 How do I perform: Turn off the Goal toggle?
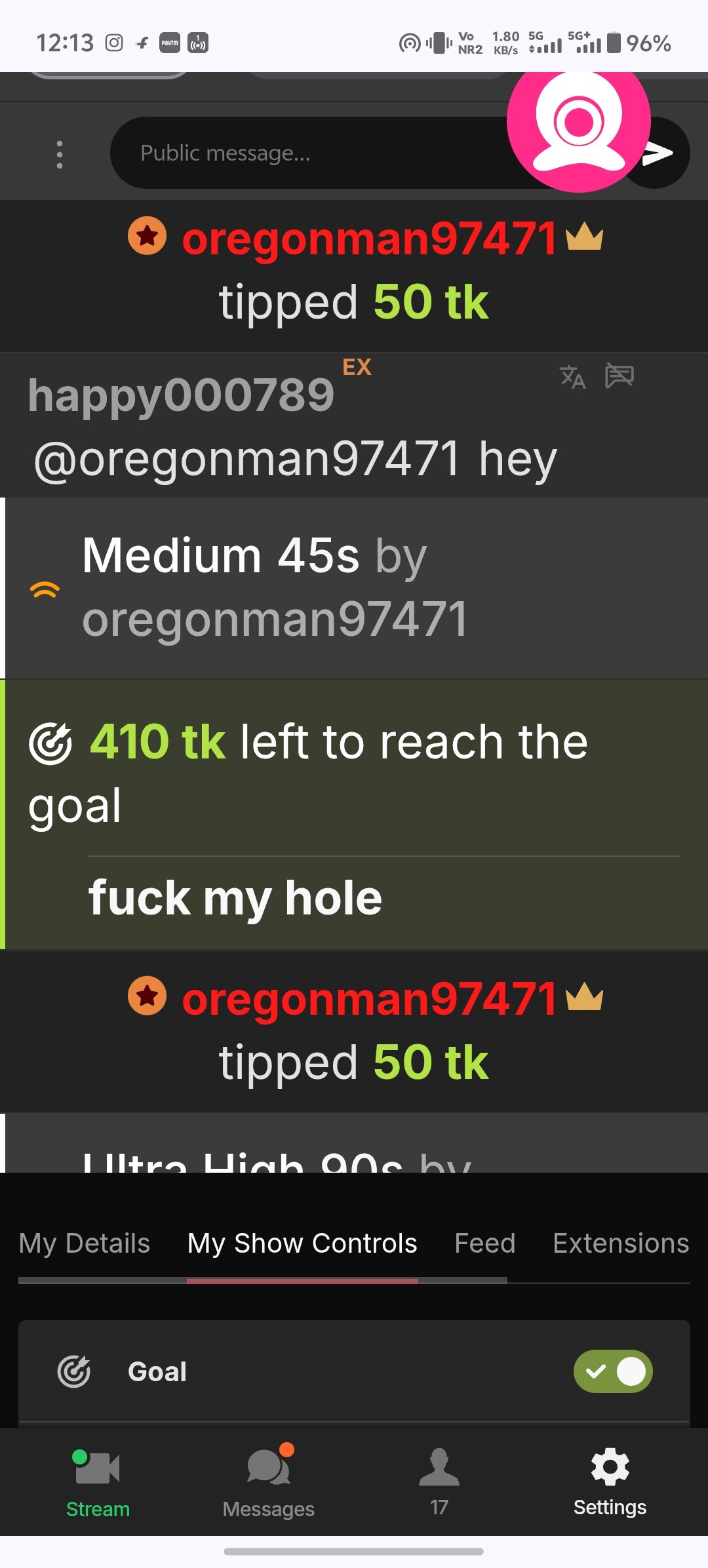pos(612,1371)
